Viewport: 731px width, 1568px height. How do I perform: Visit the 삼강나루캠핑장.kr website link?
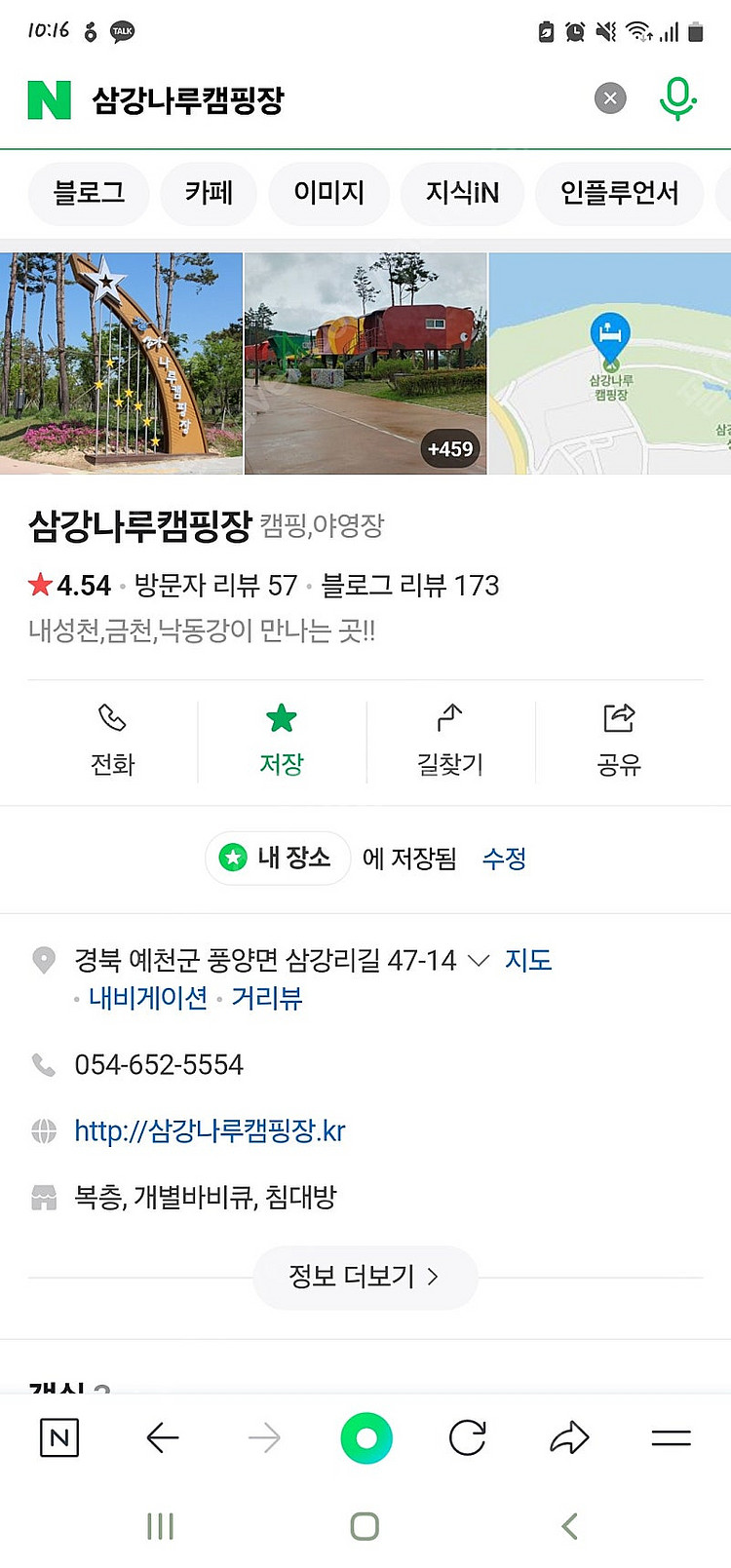point(211,1130)
